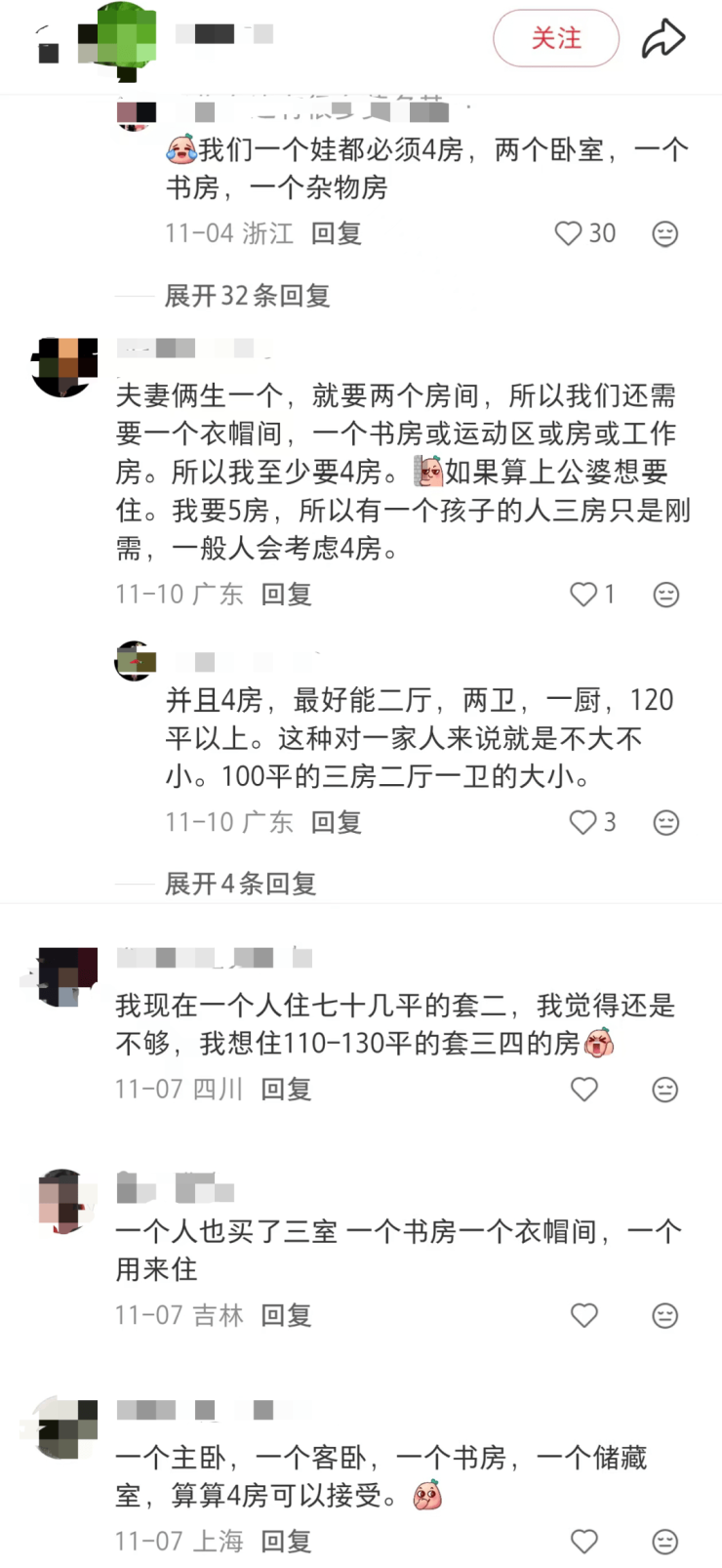Reply to the 11-07 上海 comment
This screenshot has height=1568, width=722.
(287, 1541)
